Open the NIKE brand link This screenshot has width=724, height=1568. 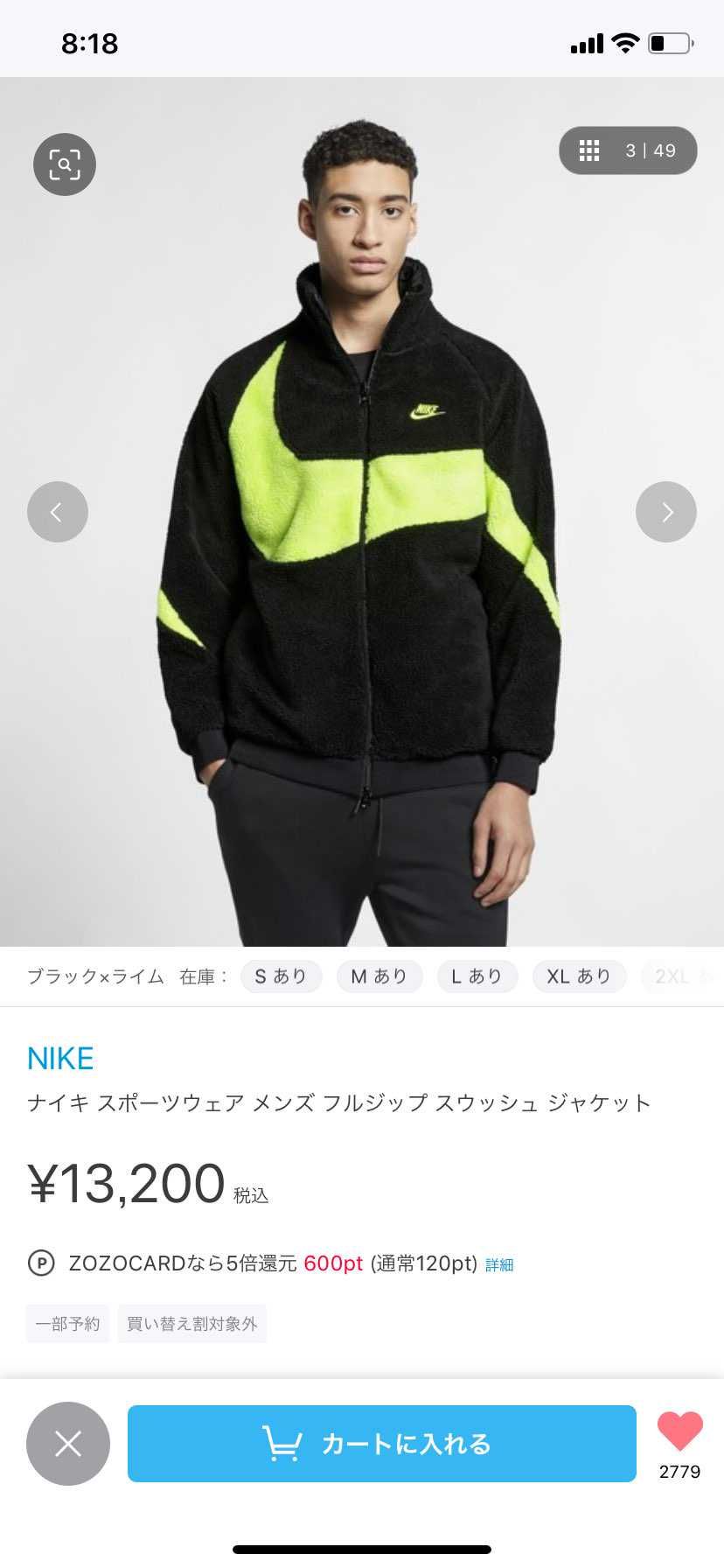coord(60,1059)
